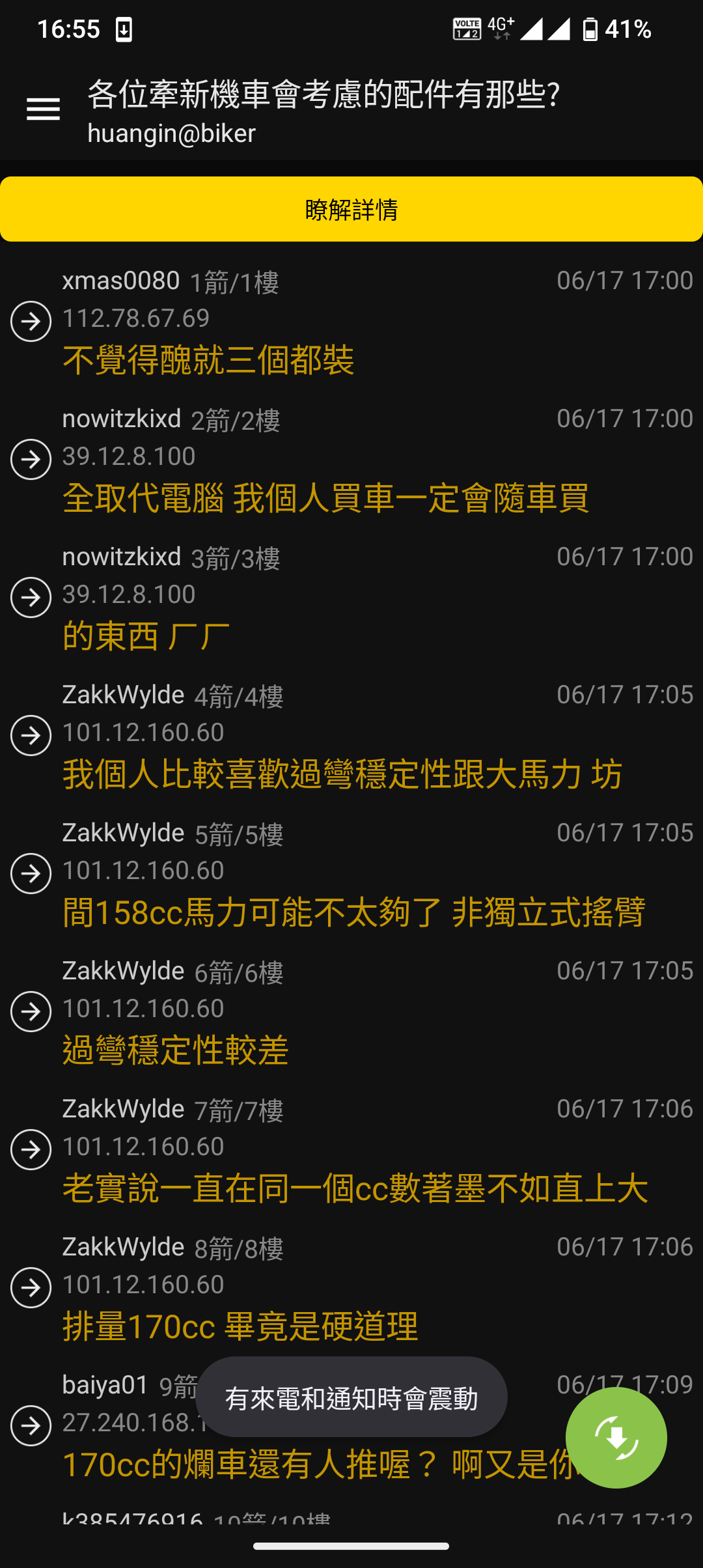The width and height of the screenshot is (703, 1568).
Task: Open nowitzkixd's comment on floor 2
Action: click(351, 460)
